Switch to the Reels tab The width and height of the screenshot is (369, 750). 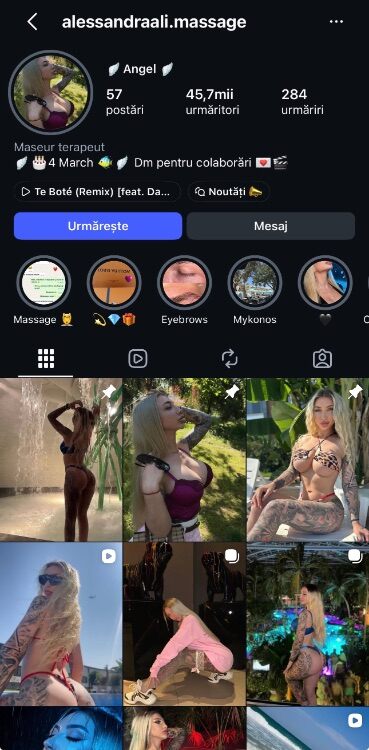coord(138,358)
